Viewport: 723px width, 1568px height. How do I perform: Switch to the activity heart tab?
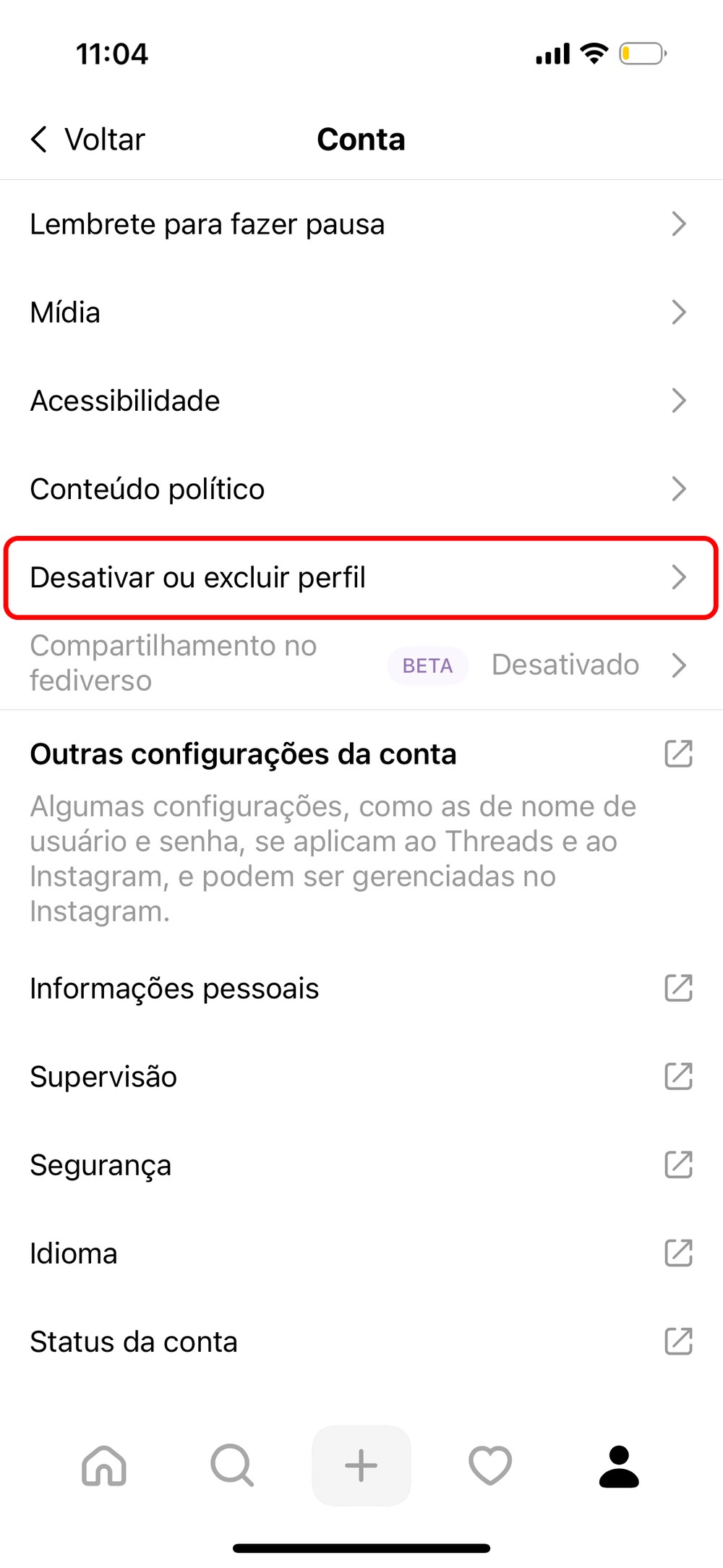tap(490, 1465)
